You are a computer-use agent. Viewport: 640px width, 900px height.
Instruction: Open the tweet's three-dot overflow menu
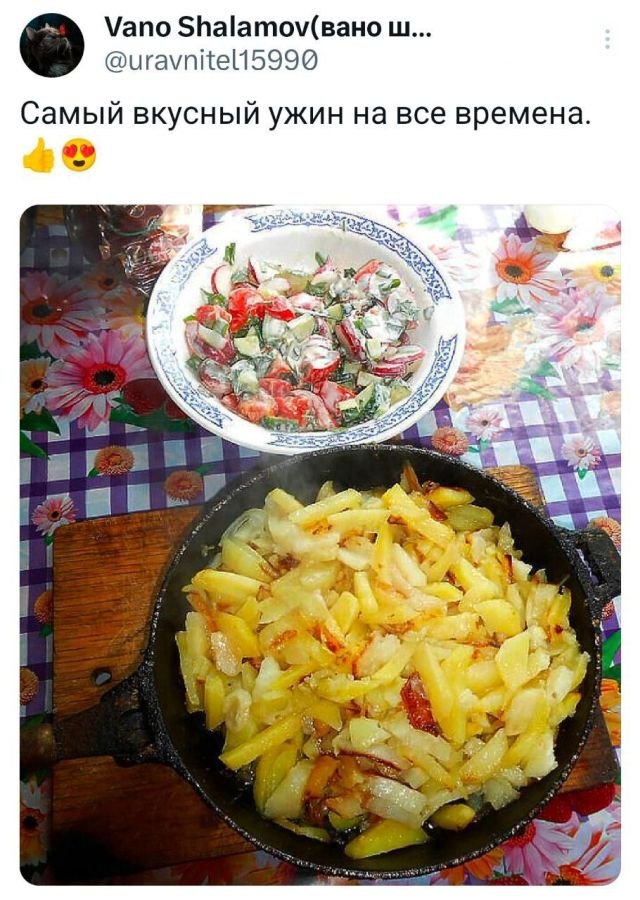(x=607, y=39)
